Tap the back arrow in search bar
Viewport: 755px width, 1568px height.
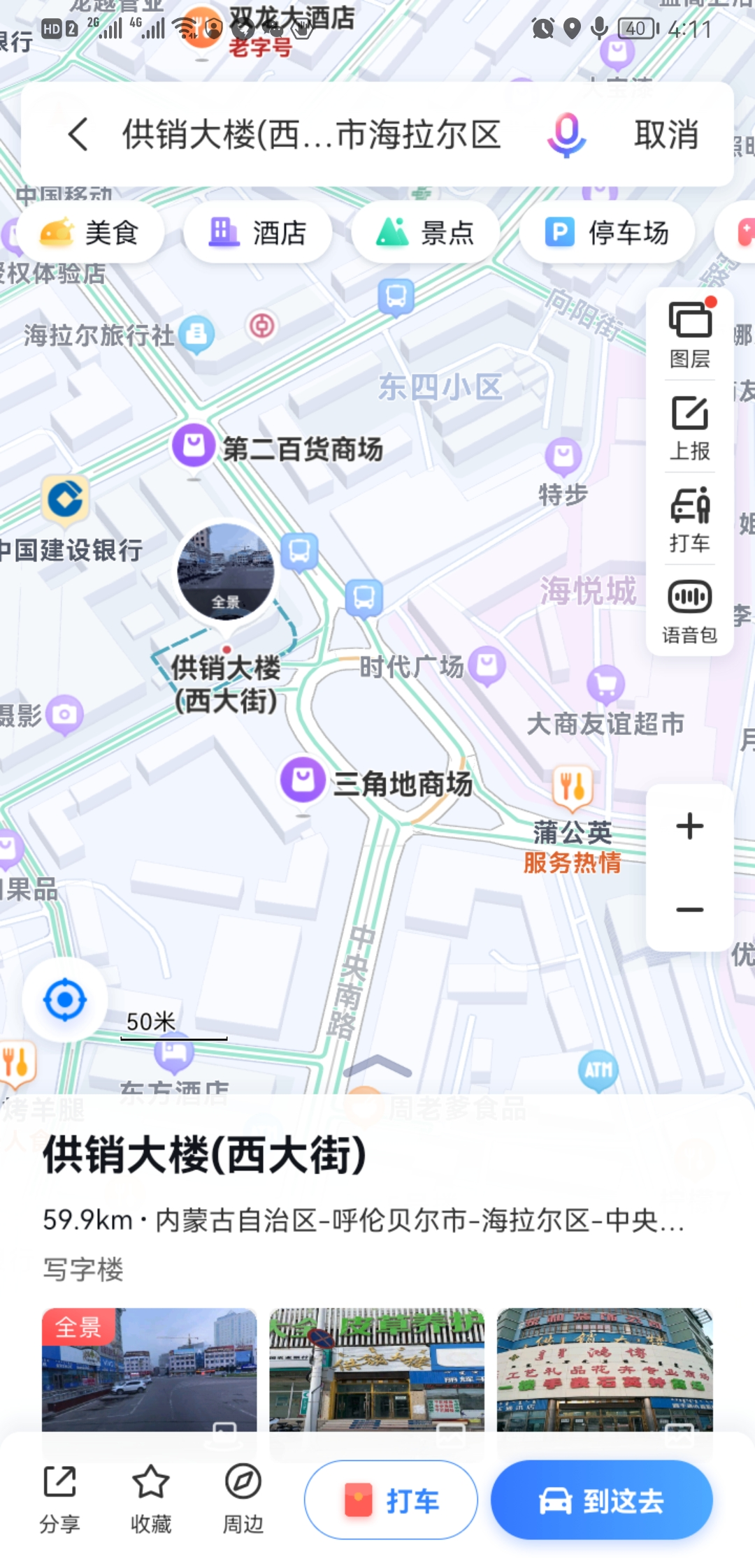point(78,134)
